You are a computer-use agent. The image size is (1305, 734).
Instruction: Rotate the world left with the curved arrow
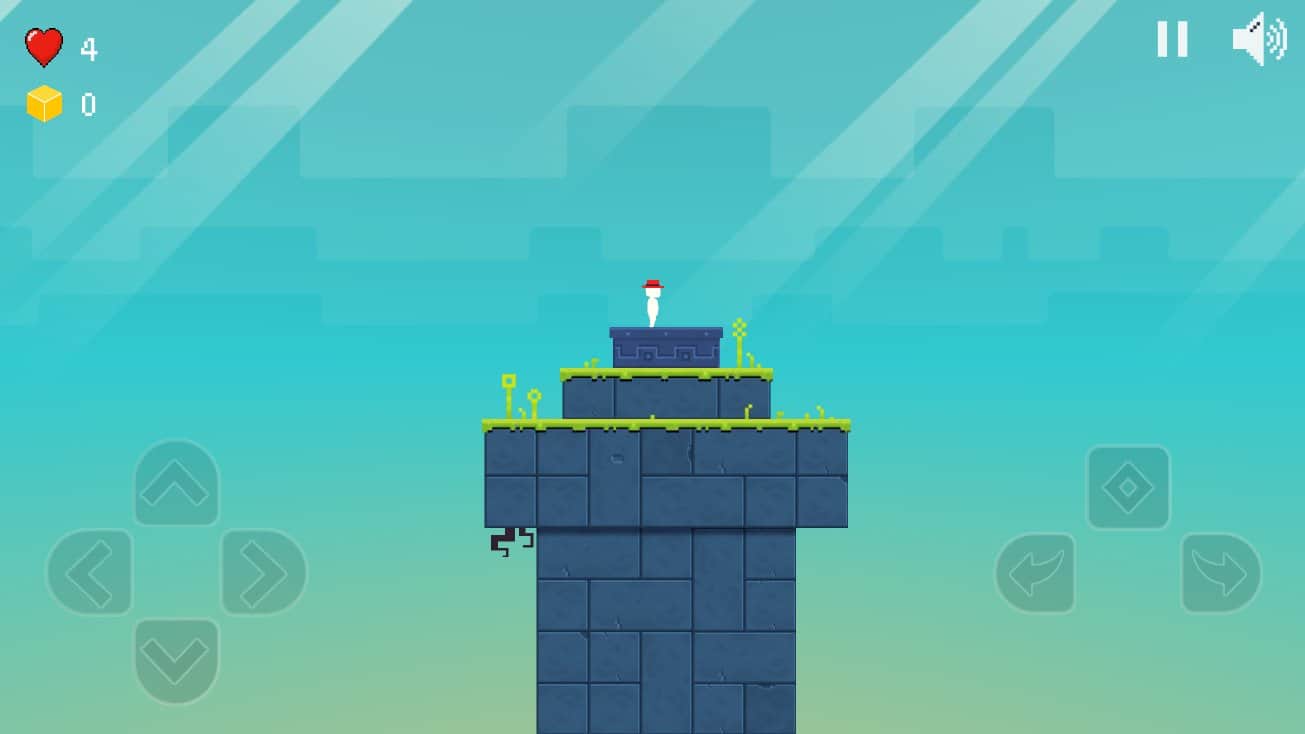pyautogui.click(x=1035, y=573)
